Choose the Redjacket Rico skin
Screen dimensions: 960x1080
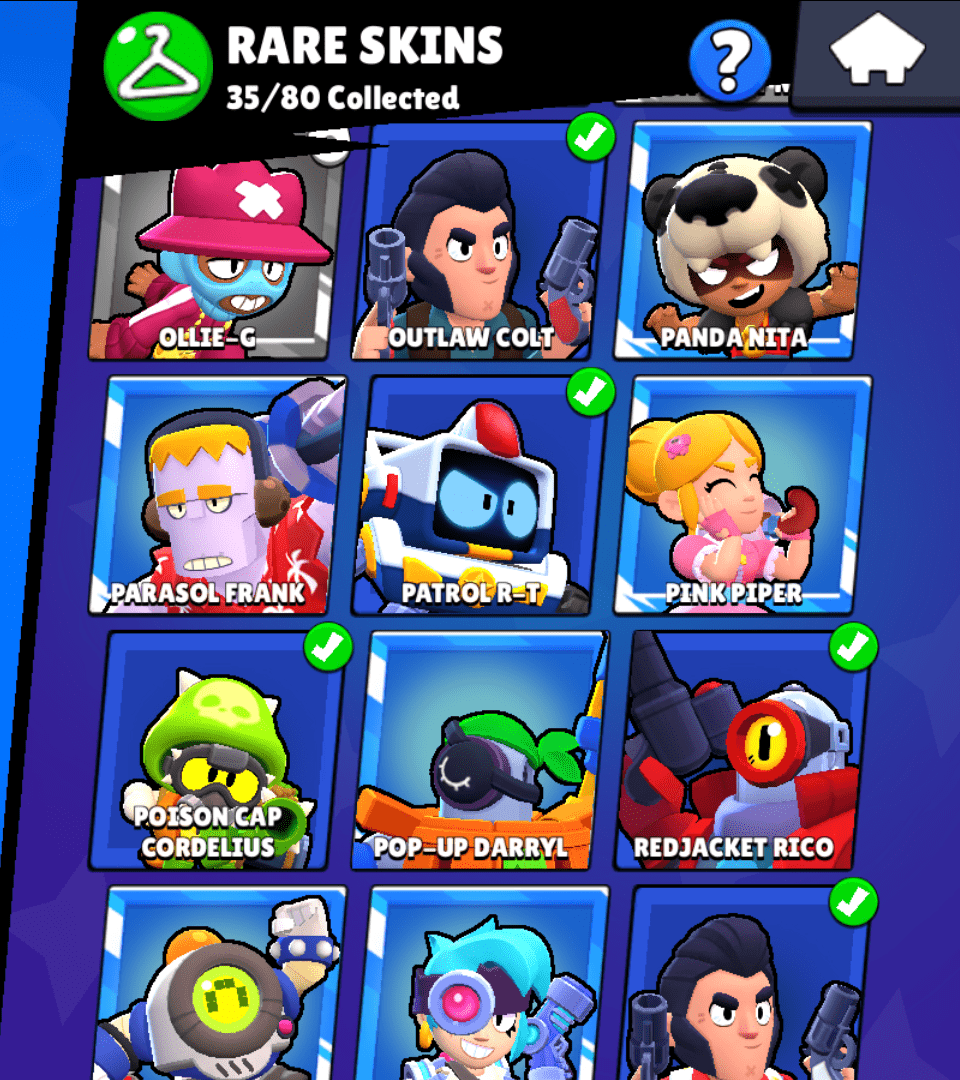(740, 750)
